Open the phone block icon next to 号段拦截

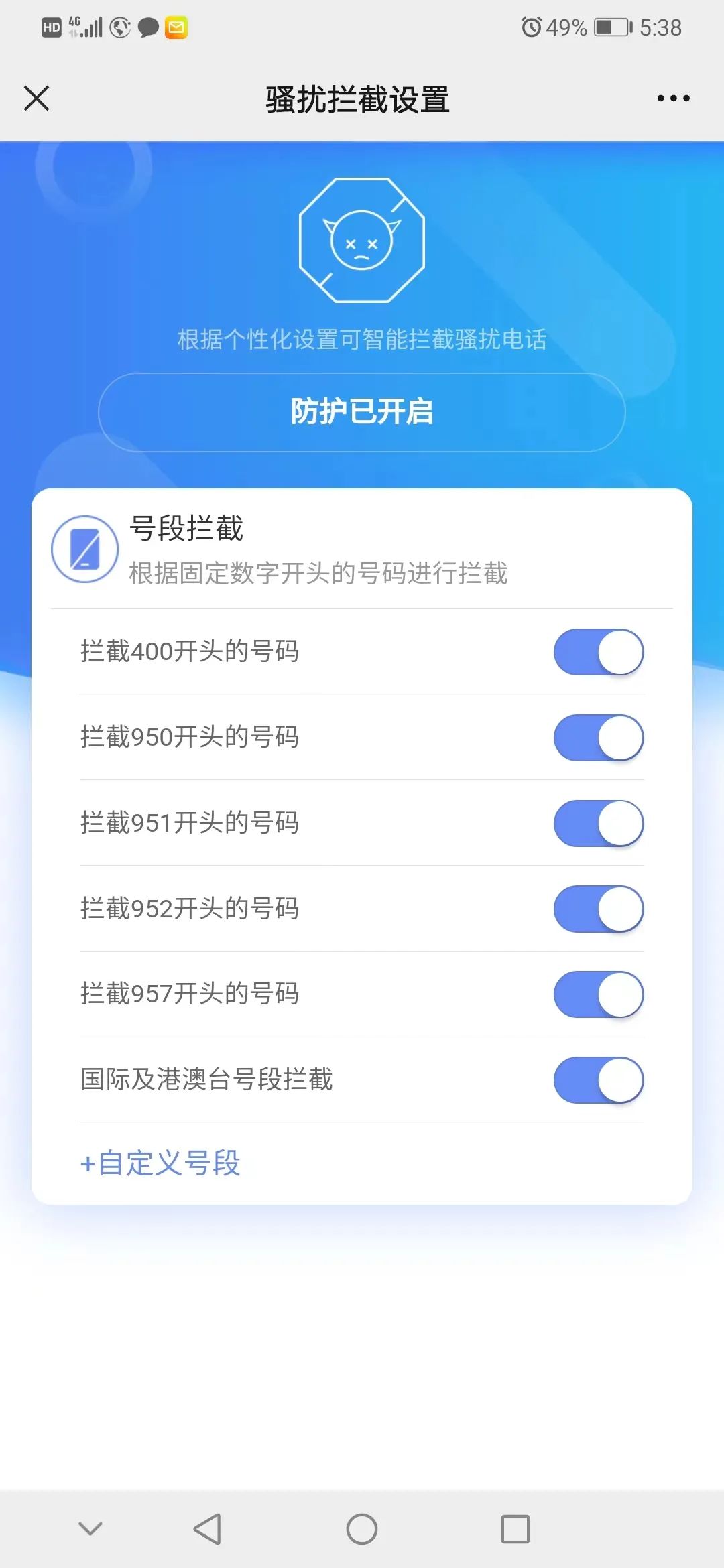[x=85, y=547]
